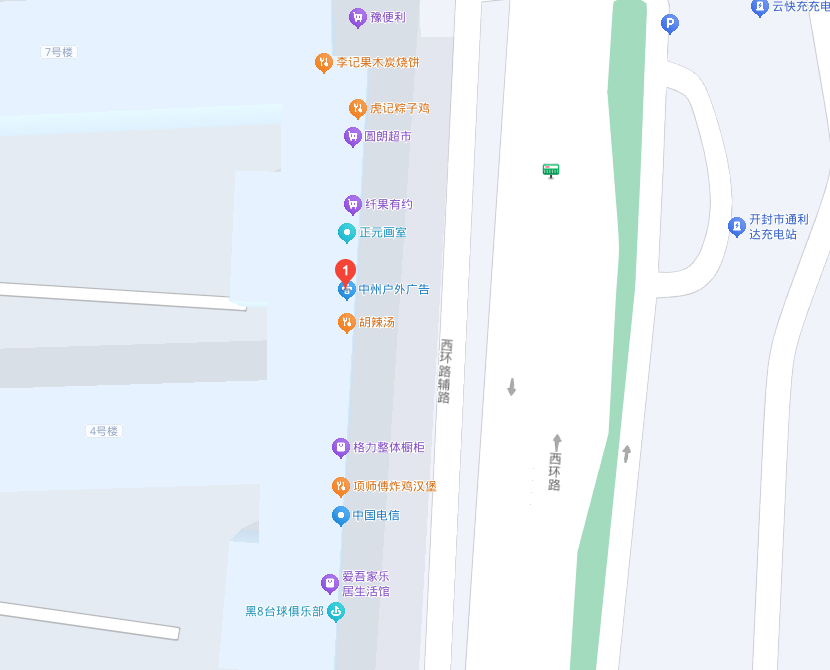Tap the 黑8台球俱乐部 club marker
Image resolution: width=830 pixels, height=670 pixels.
click(x=336, y=612)
